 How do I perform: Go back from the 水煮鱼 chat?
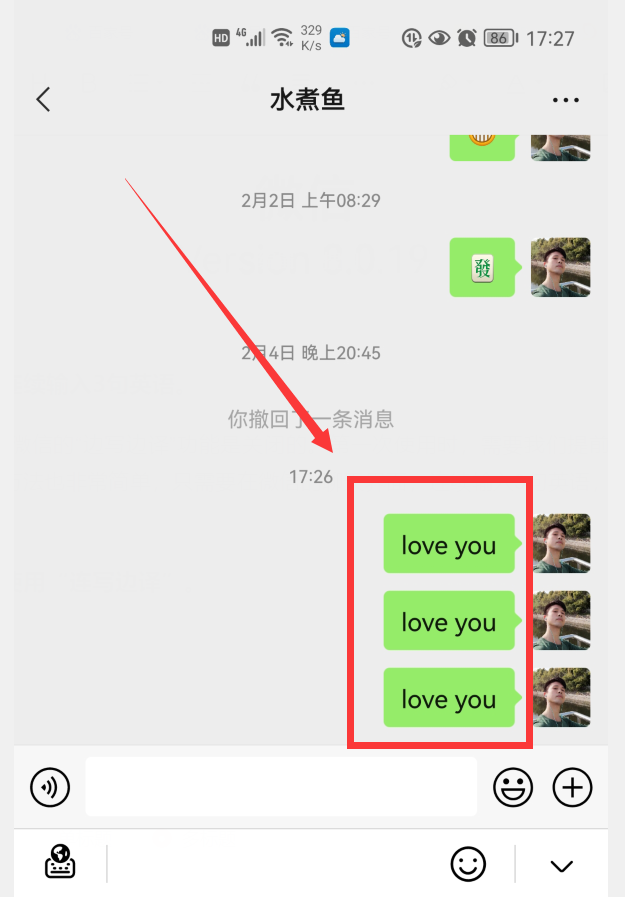tap(43, 99)
